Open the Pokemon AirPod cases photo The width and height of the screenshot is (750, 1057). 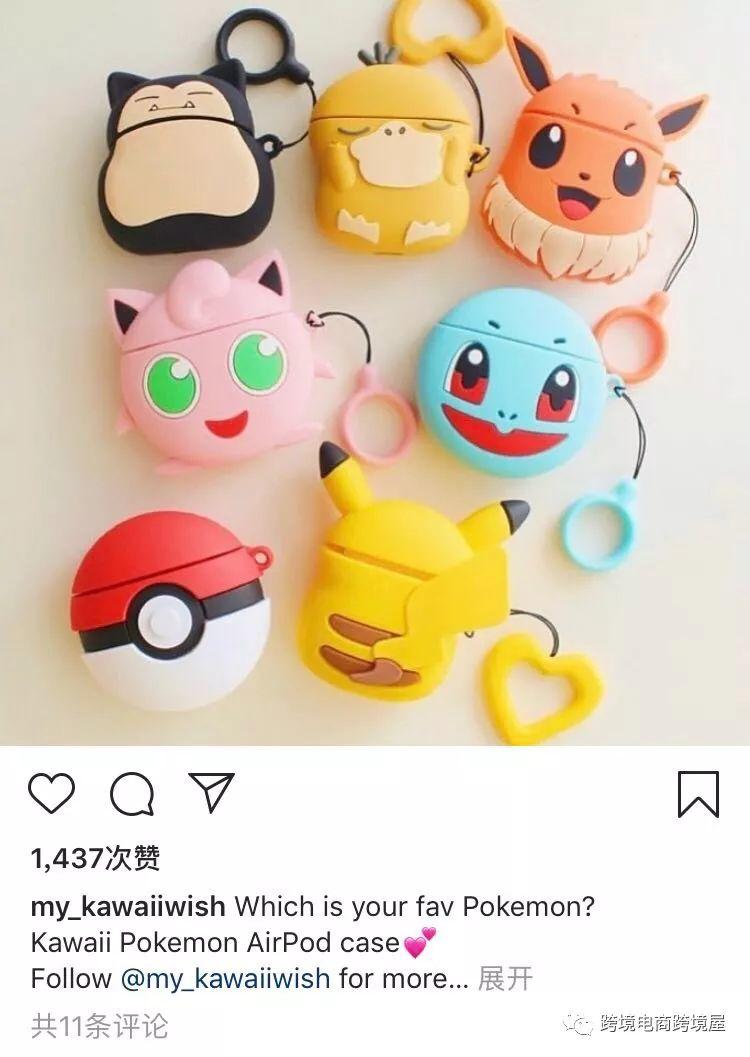click(375, 372)
